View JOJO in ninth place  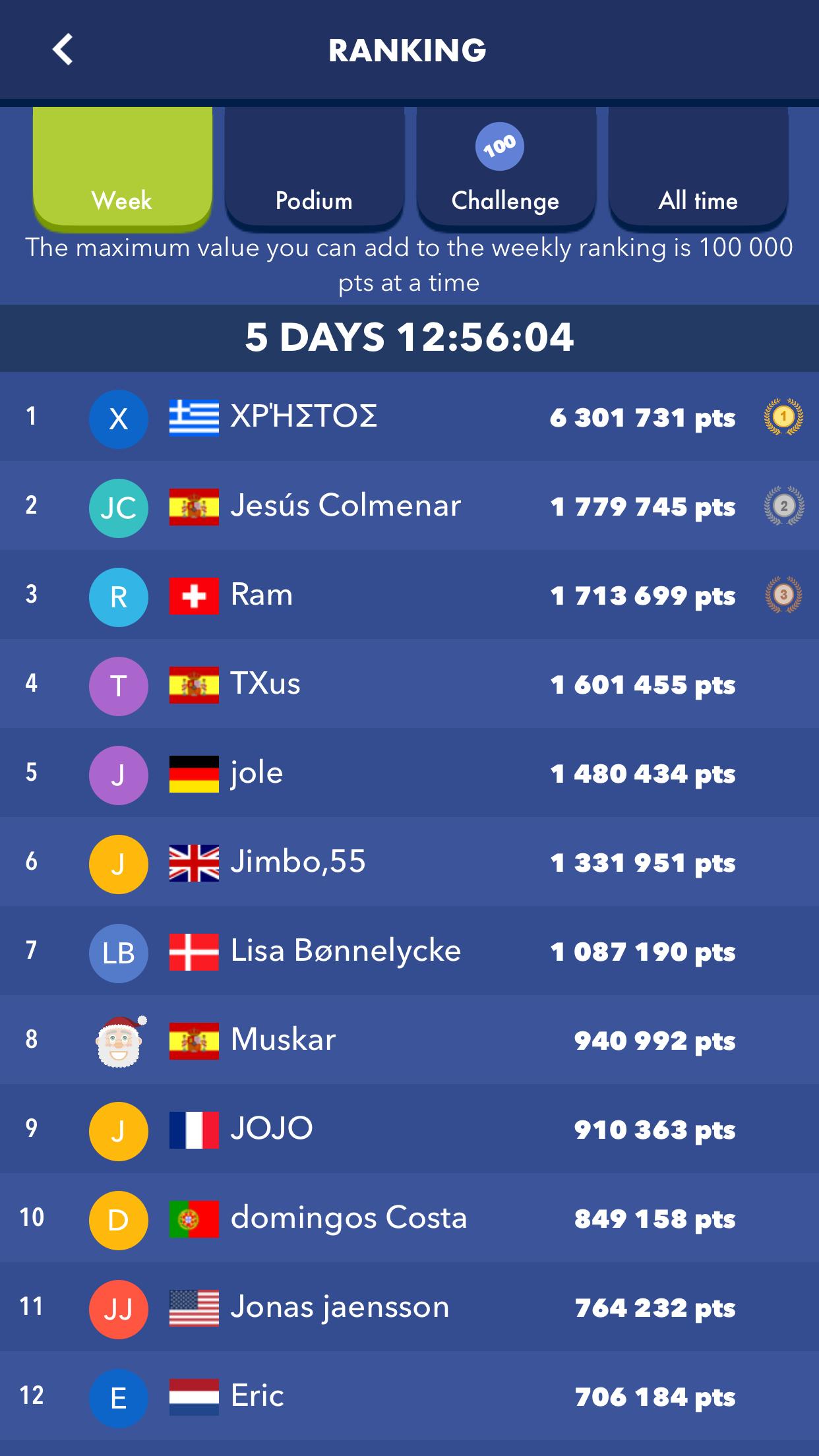pyautogui.click(x=409, y=1129)
